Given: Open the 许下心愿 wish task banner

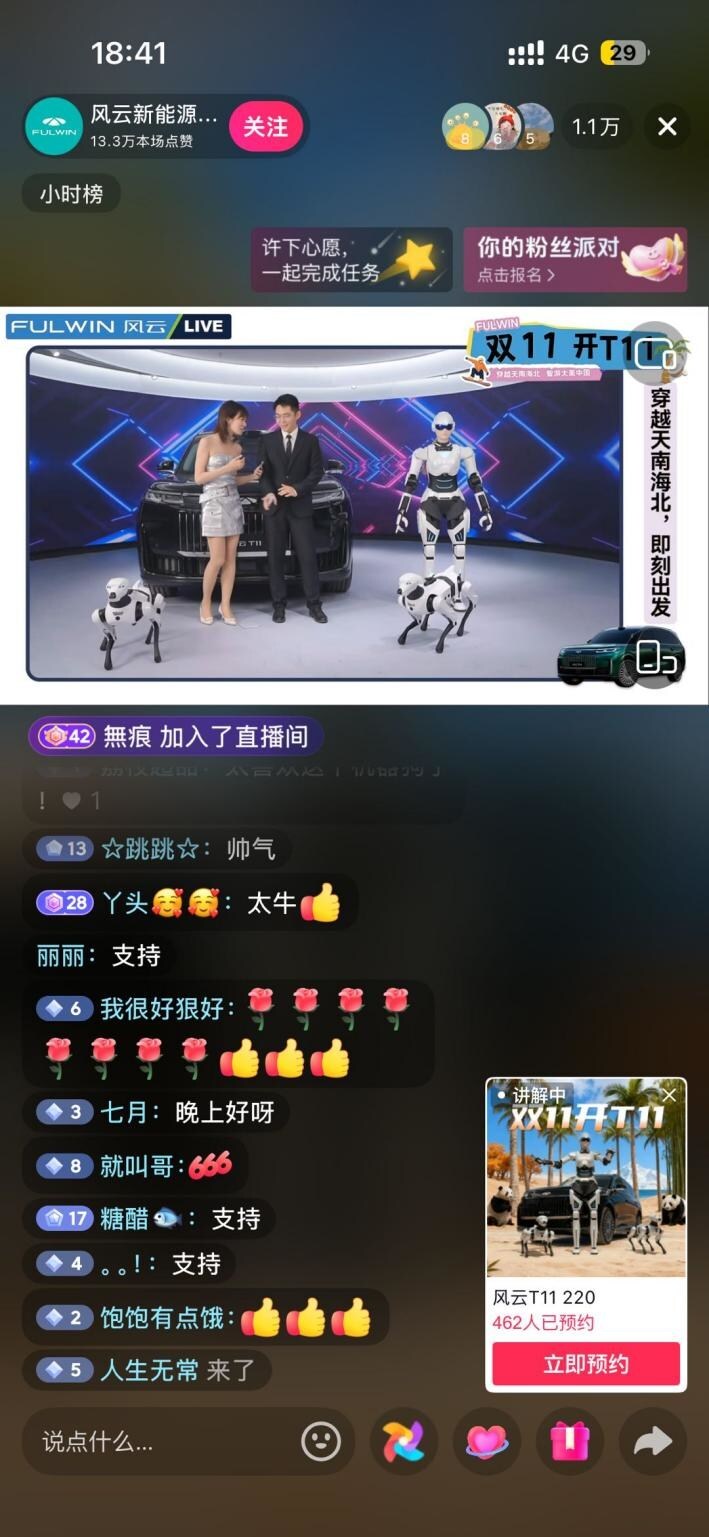Looking at the screenshot, I should (x=351, y=260).
